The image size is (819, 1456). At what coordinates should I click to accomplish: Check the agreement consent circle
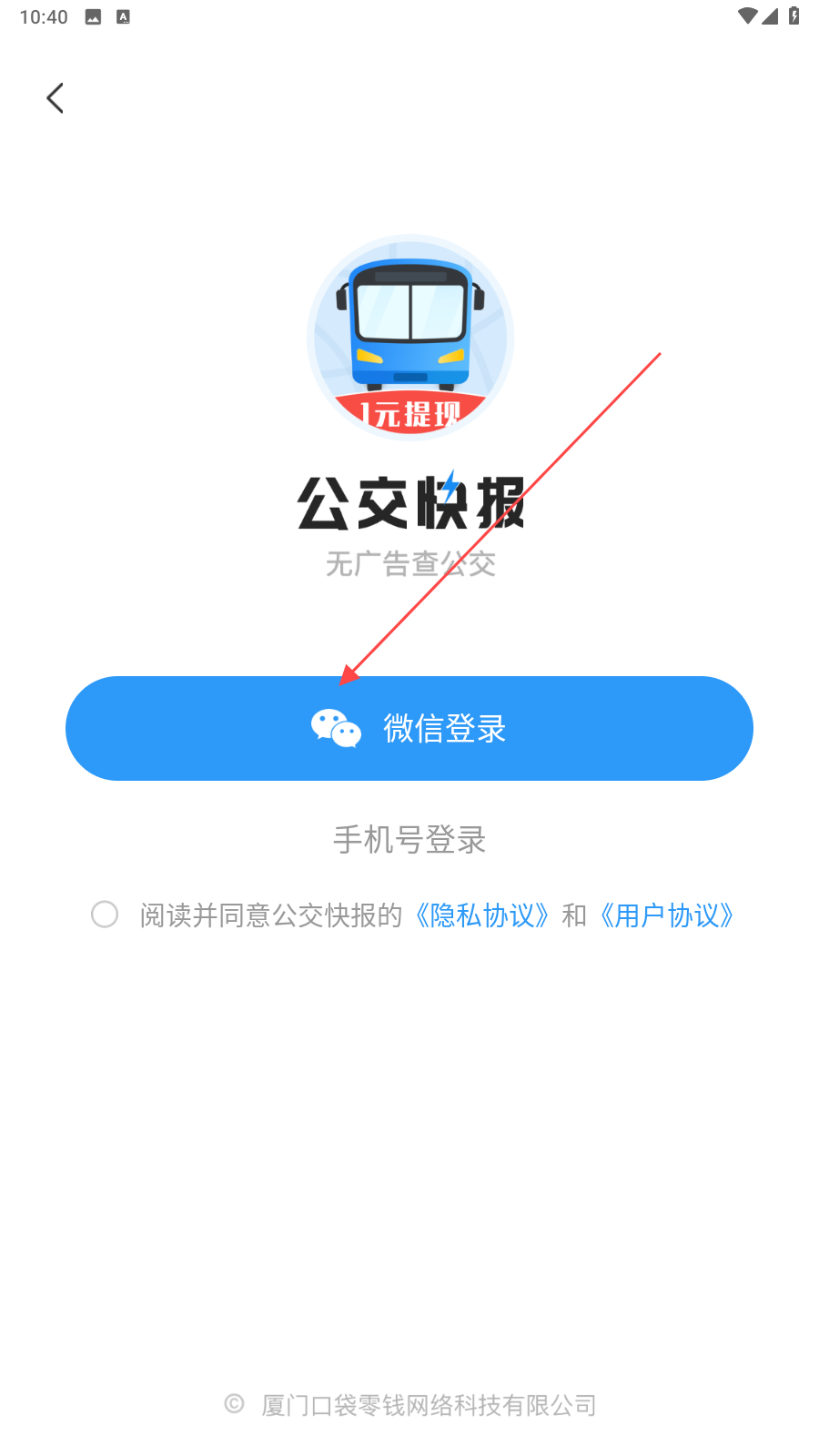[x=105, y=915]
